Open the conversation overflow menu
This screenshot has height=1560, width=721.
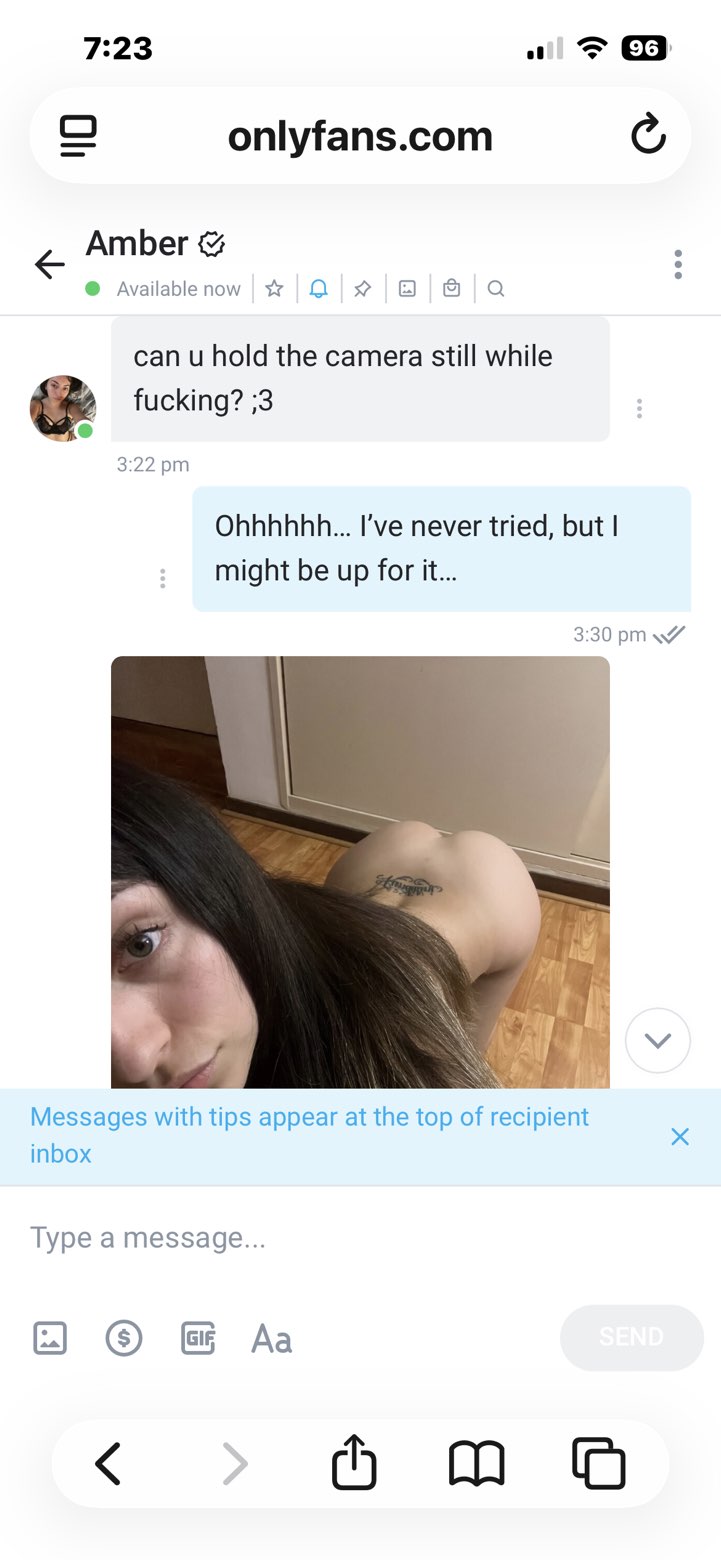pyautogui.click(x=678, y=264)
